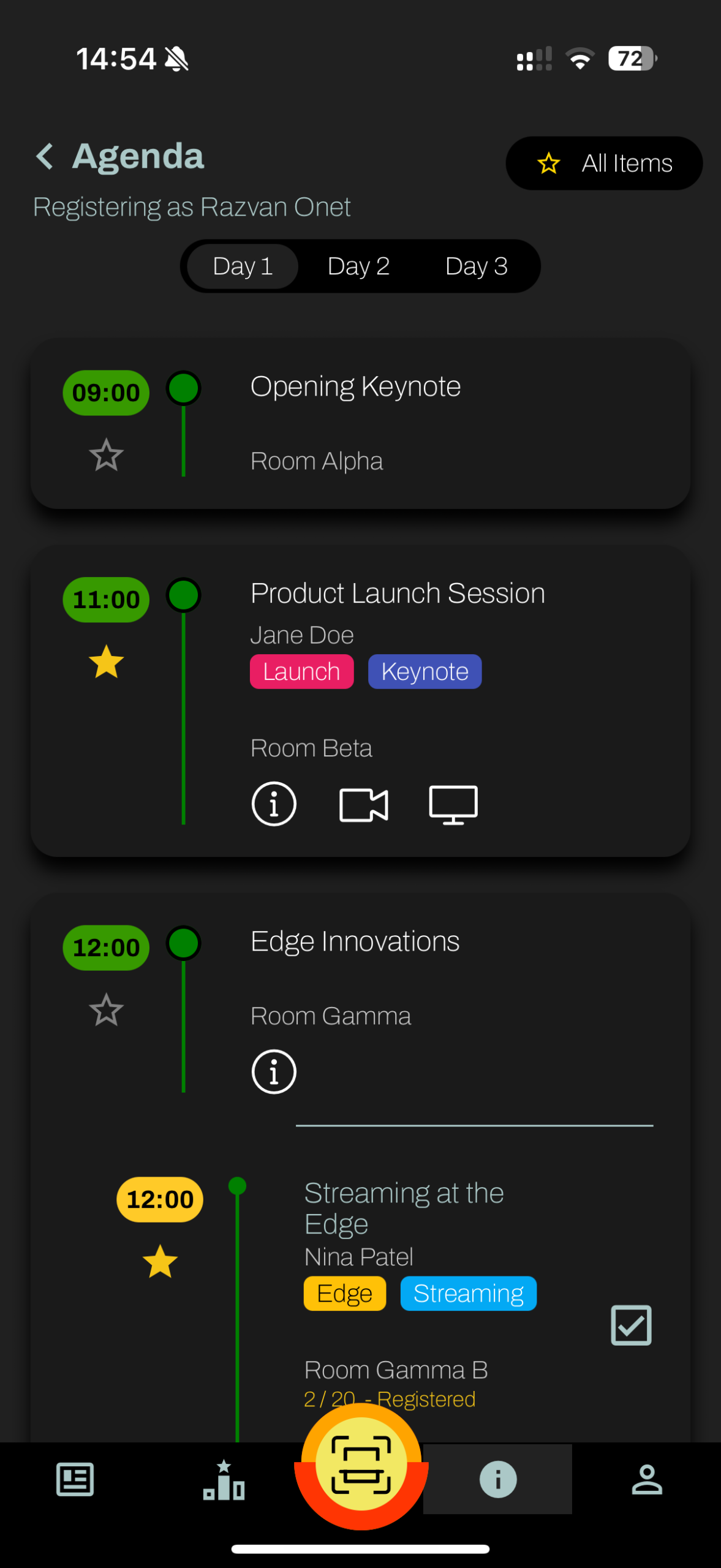
Task: Star the Edge Innovations session
Action: [x=105, y=1010]
